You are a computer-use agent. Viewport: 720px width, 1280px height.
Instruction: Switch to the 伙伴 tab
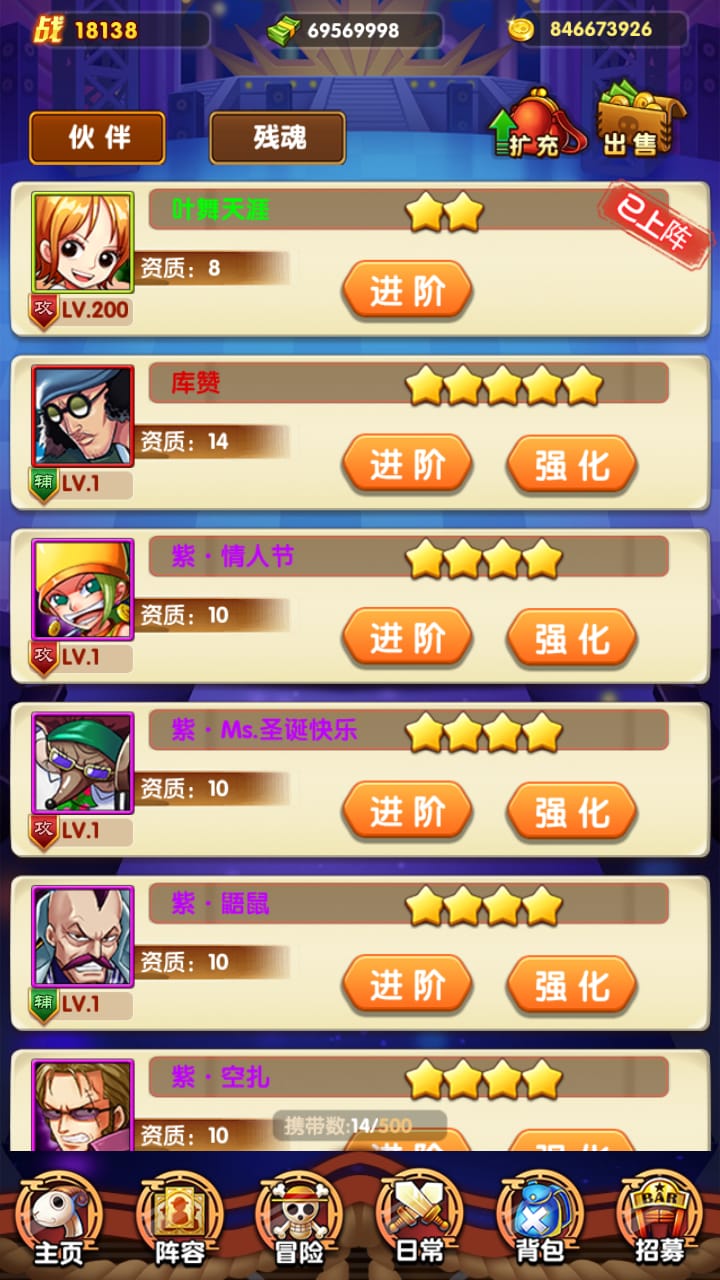tap(97, 137)
